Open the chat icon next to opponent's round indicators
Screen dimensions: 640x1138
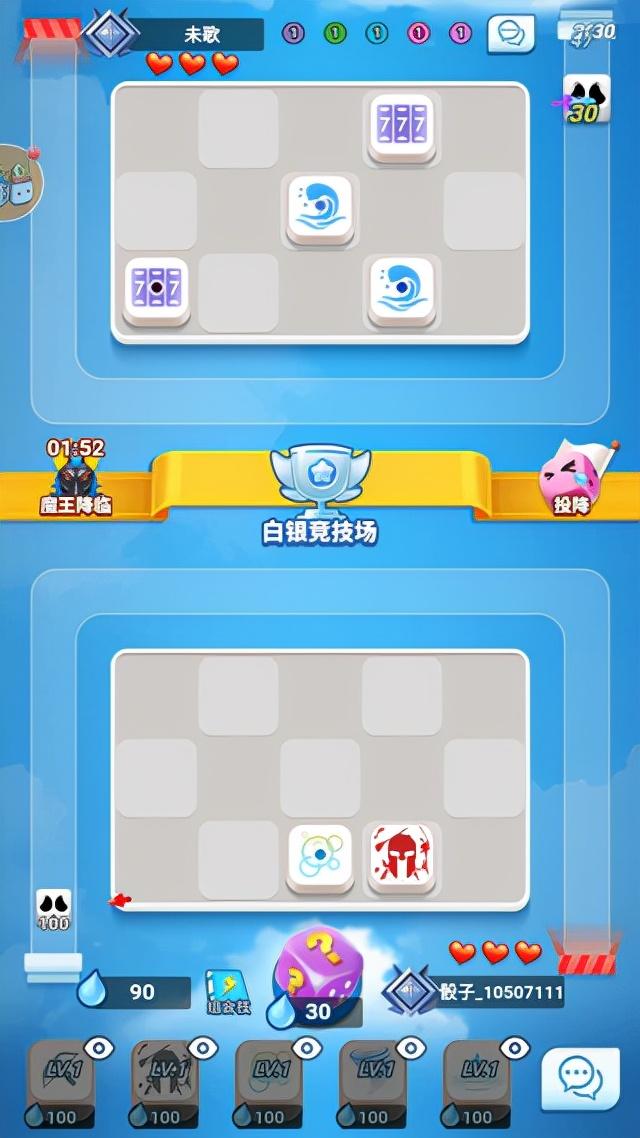pyautogui.click(x=510, y=34)
